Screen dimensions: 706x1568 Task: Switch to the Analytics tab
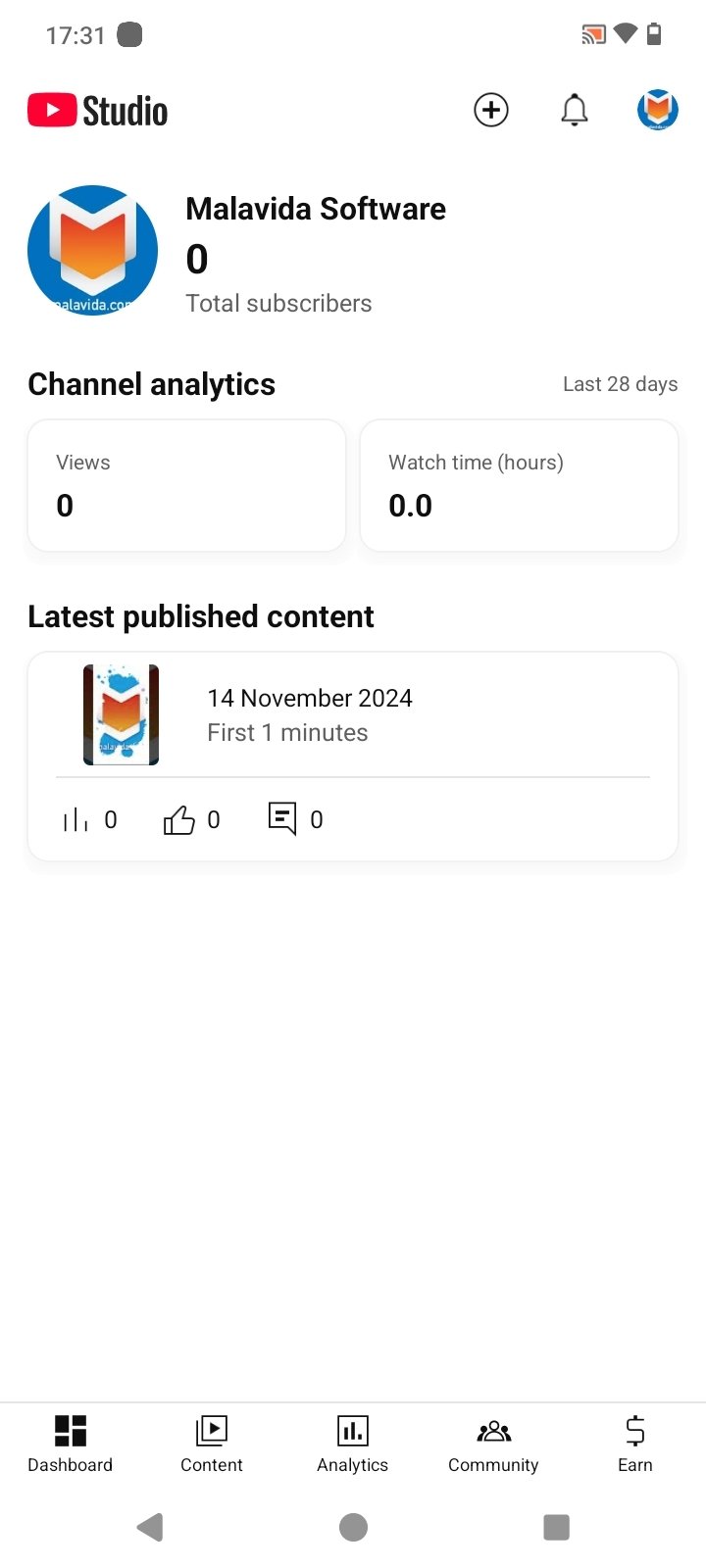[x=352, y=1444]
